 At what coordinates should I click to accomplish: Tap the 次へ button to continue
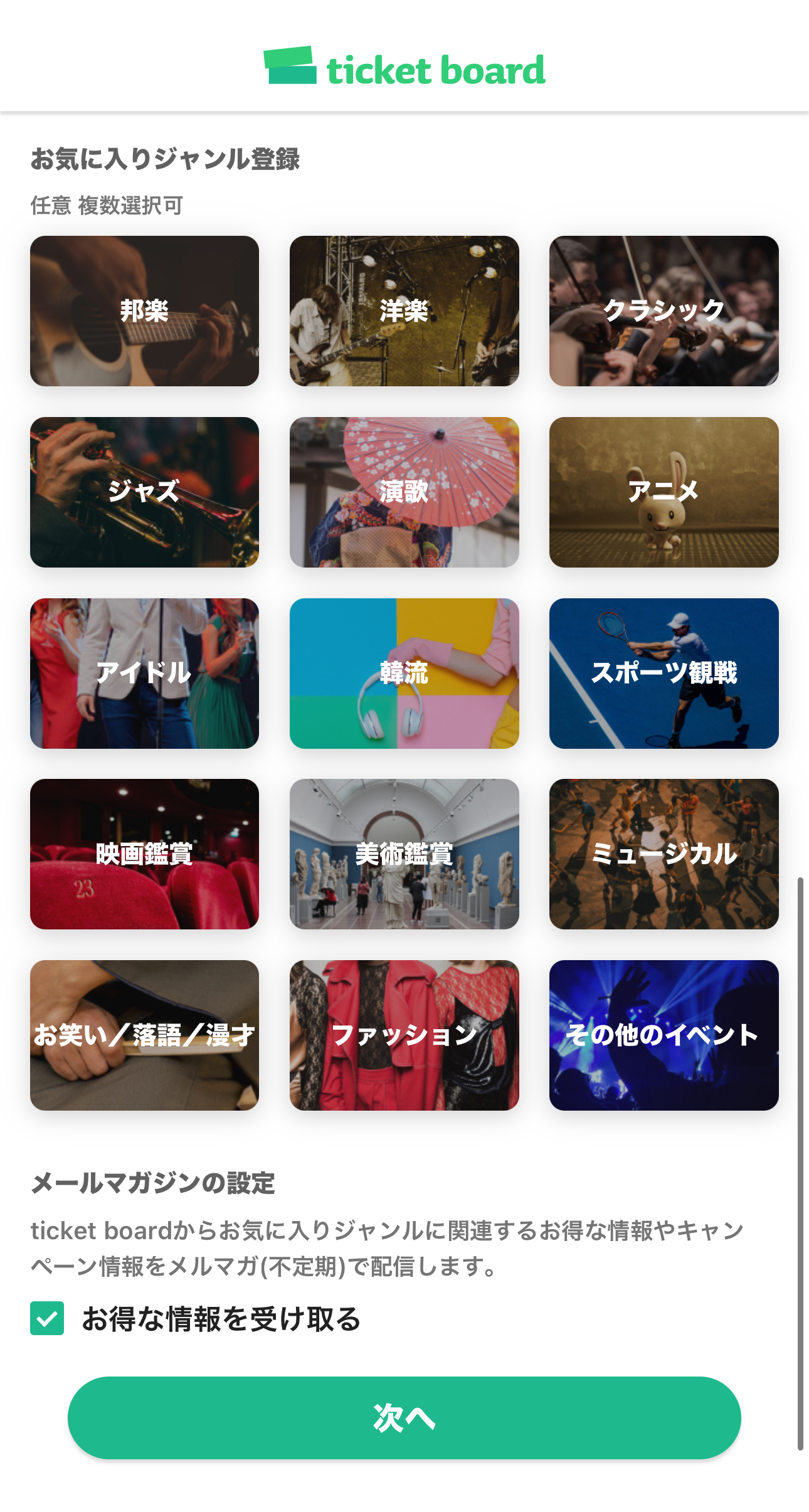[404, 1418]
